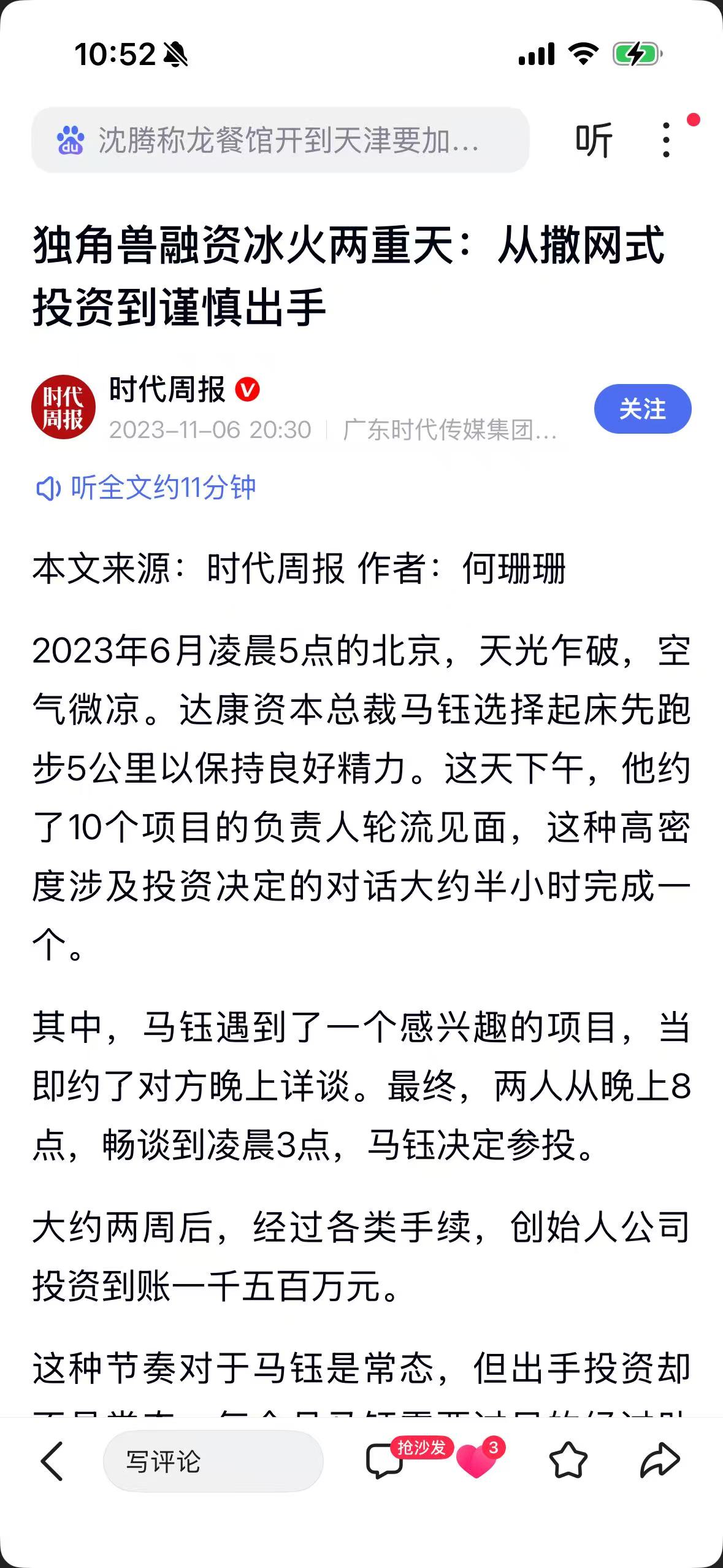This screenshot has height=1568, width=723.
Task: Tap the 写评论 comment input field
Action: [213, 1461]
